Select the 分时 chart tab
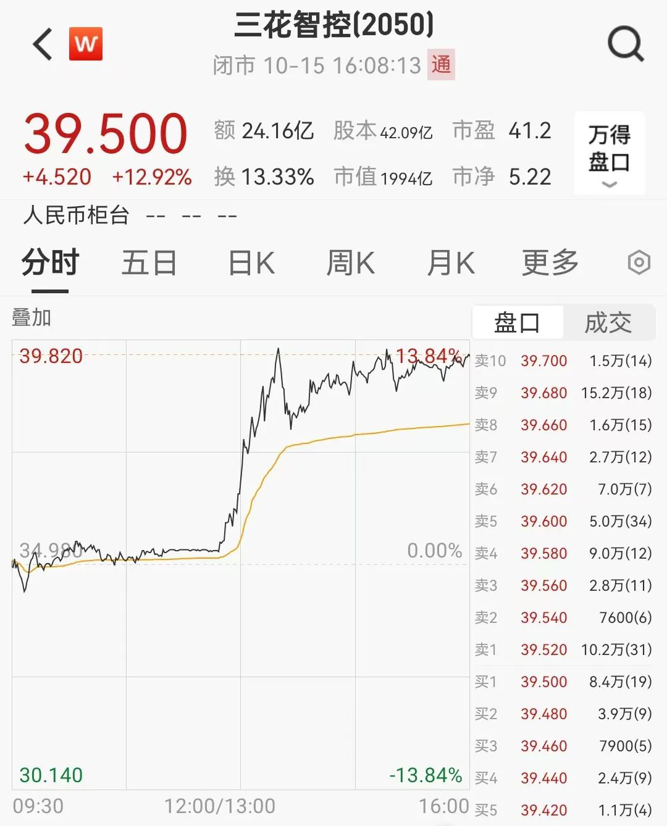667x826 pixels. (50, 263)
